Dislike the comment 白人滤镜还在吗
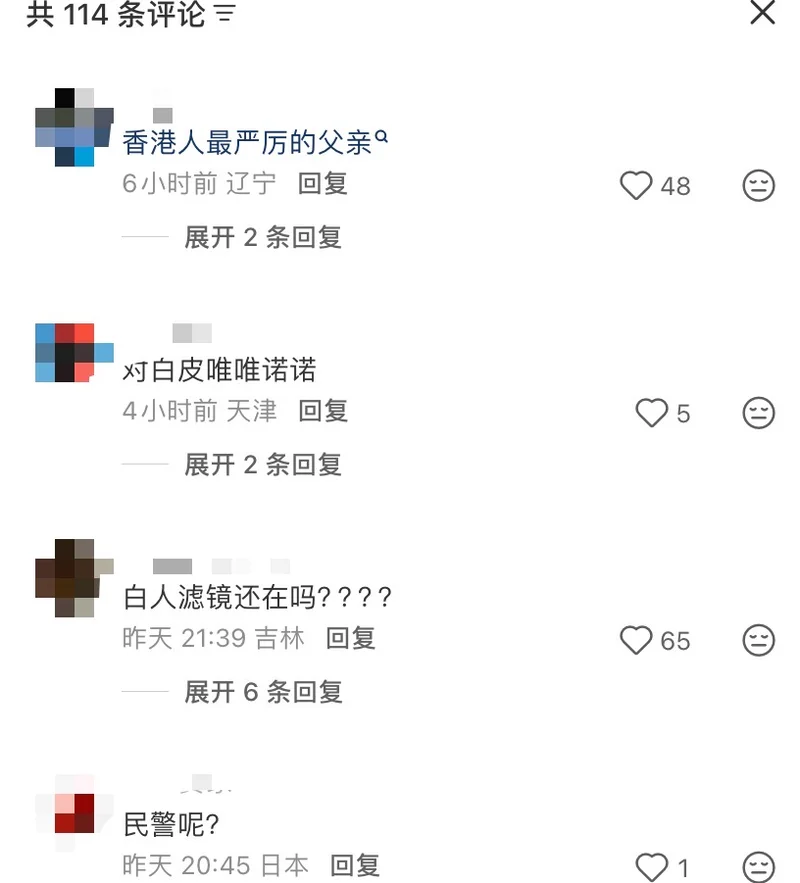Image resolution: width=800 pixels, height=883 pixels. (759, 640)
